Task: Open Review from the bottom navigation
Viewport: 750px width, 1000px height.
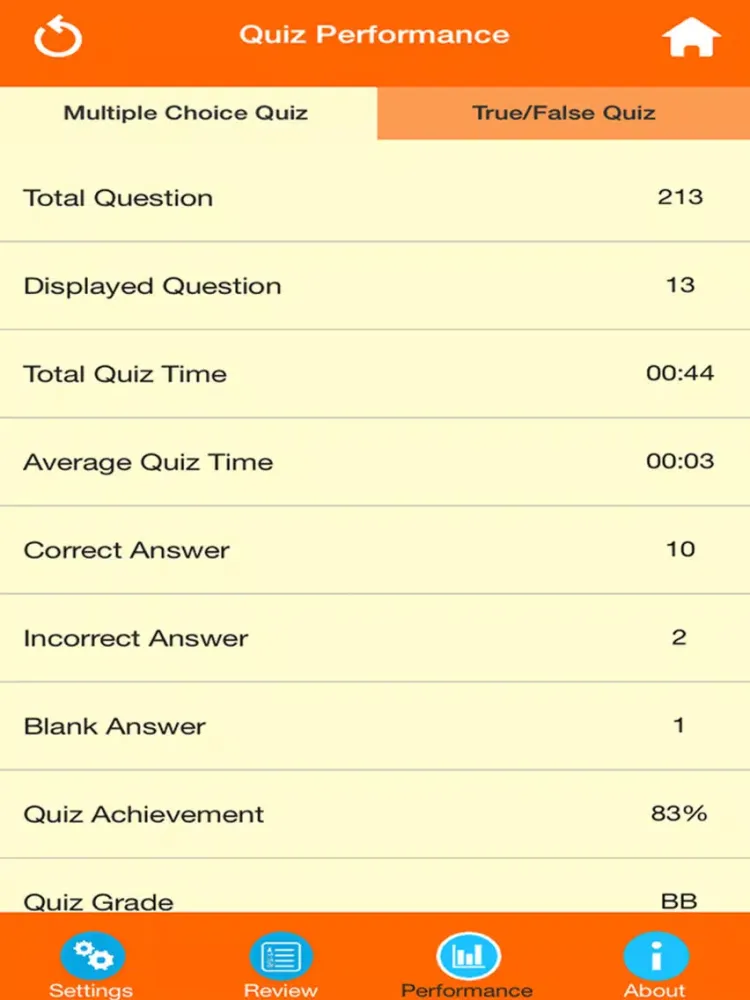Action: tap(280, 953)
